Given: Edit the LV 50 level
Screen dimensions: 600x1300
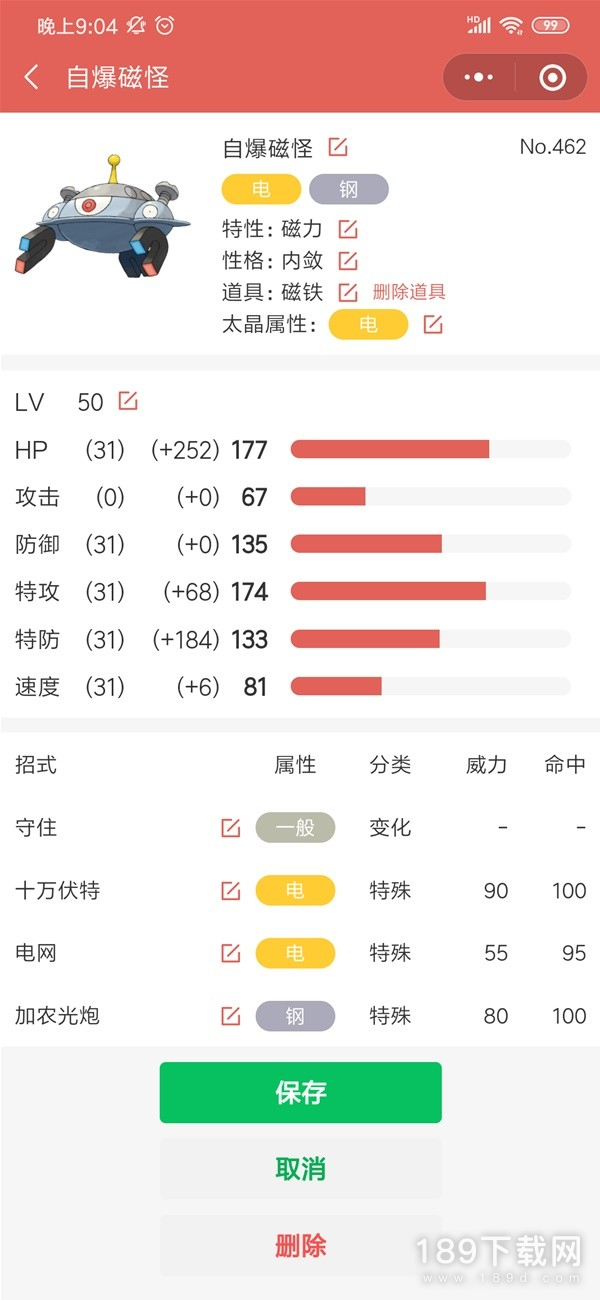Looking at the screenshot, I should pos(128,401).
